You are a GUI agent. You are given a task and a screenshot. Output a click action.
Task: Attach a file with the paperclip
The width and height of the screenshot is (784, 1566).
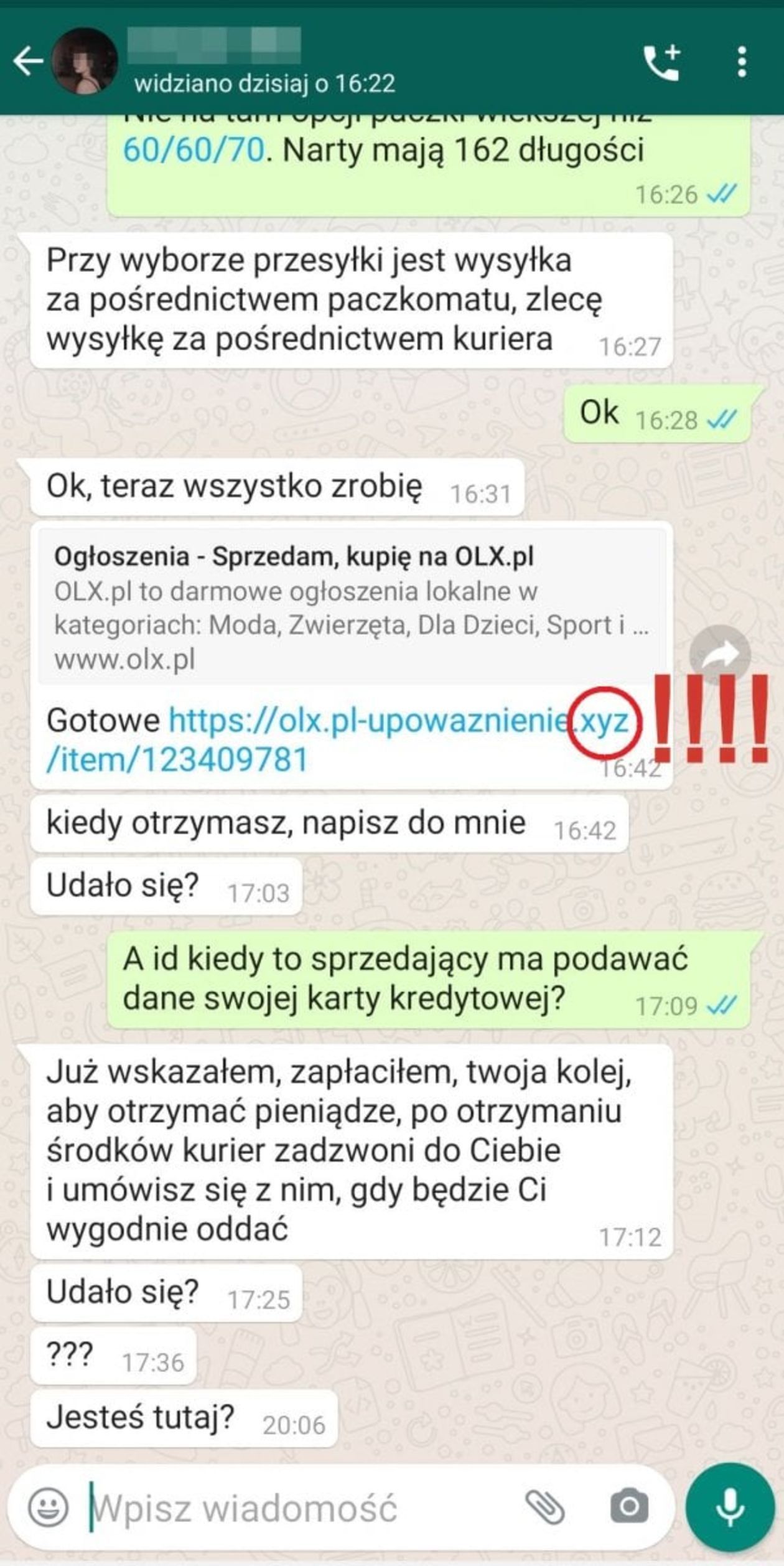[545, 1507]
